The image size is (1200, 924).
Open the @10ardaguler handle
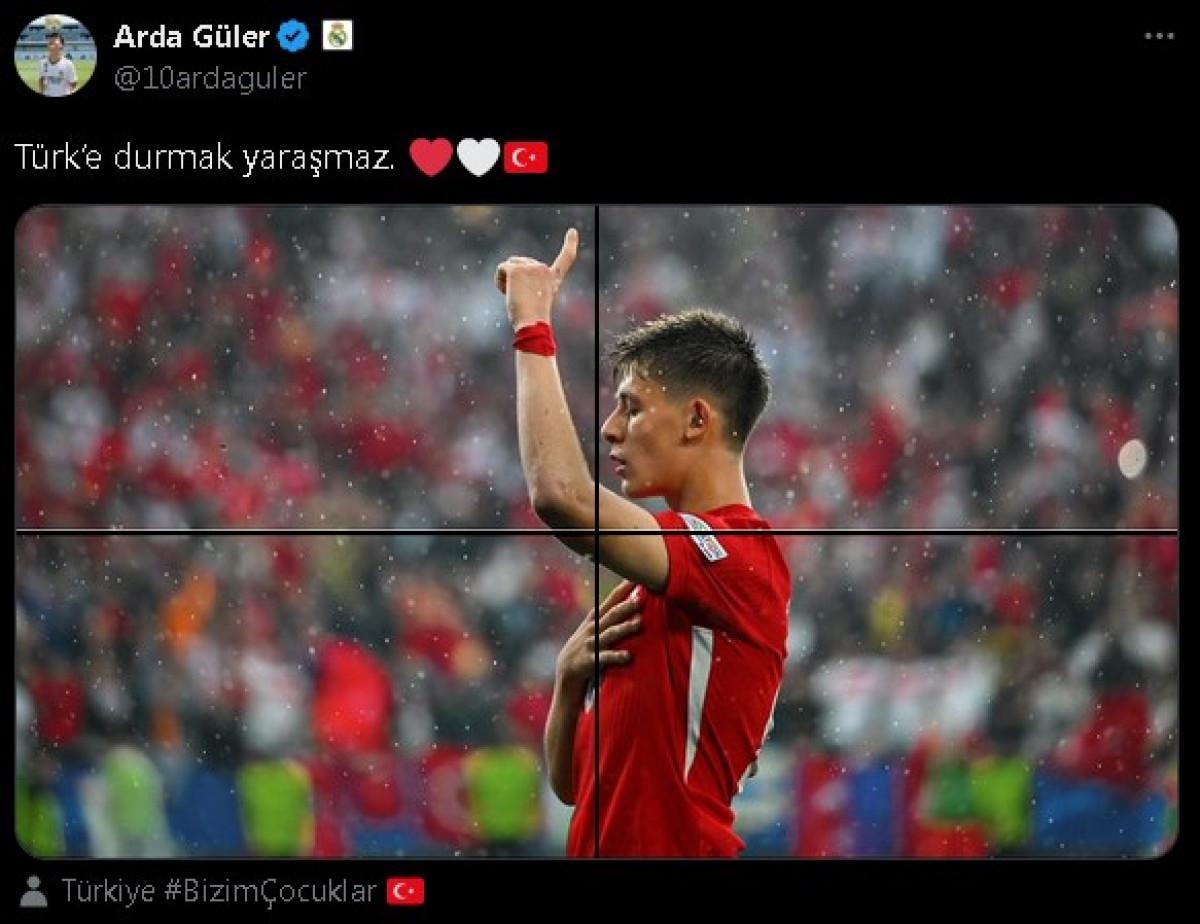[x=210, y=78]
